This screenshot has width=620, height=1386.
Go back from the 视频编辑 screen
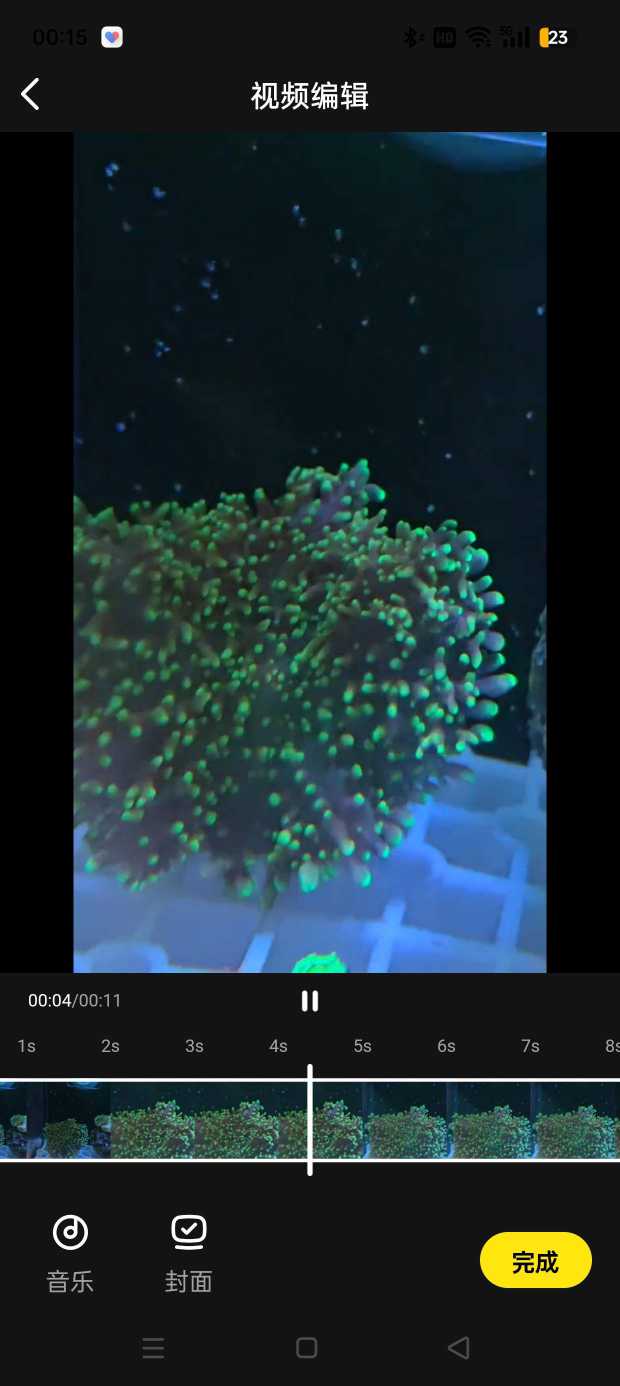pyautogui.click(x=30, y=95)
